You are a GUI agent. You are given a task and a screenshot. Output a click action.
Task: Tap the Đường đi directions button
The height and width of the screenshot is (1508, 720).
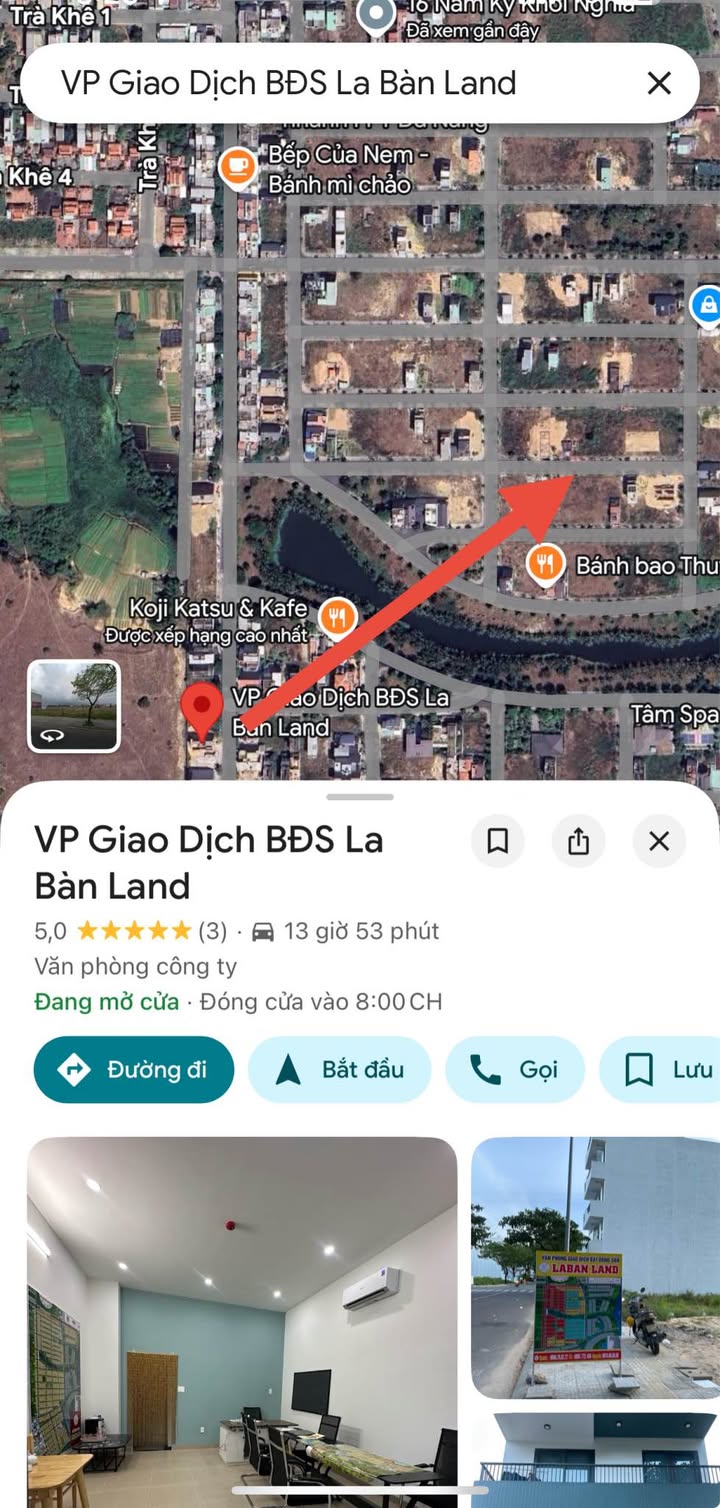[134, 1070]
